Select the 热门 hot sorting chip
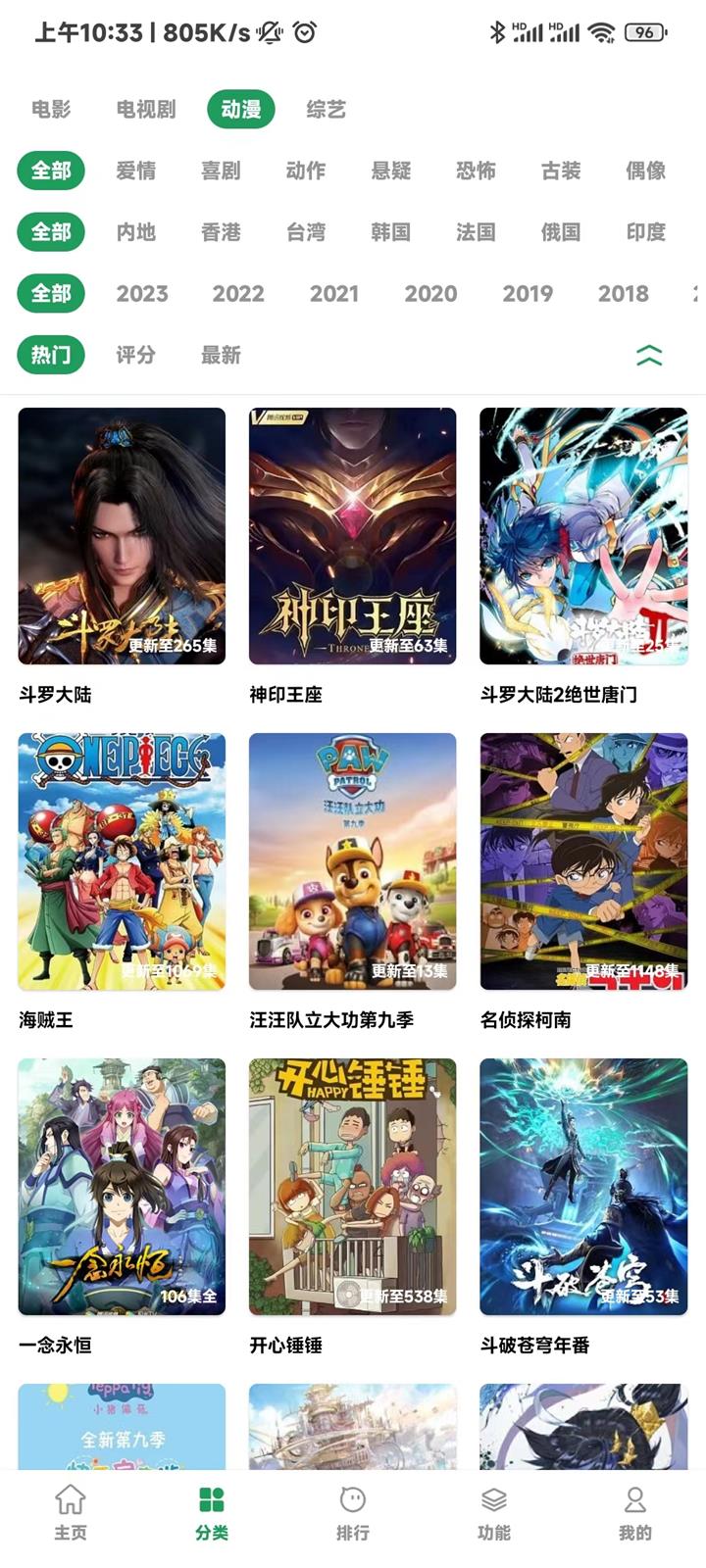The height and width of the screenshot is (1568, 706). [x=50, y=356]
